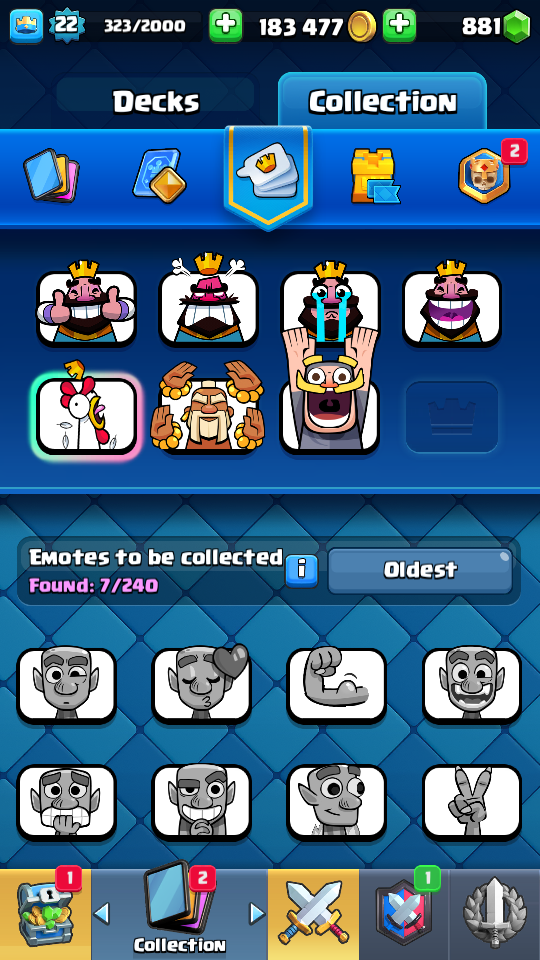540x960 pixels.
Task: Go to the battle crossed swords tab
Action: point(313,914)
